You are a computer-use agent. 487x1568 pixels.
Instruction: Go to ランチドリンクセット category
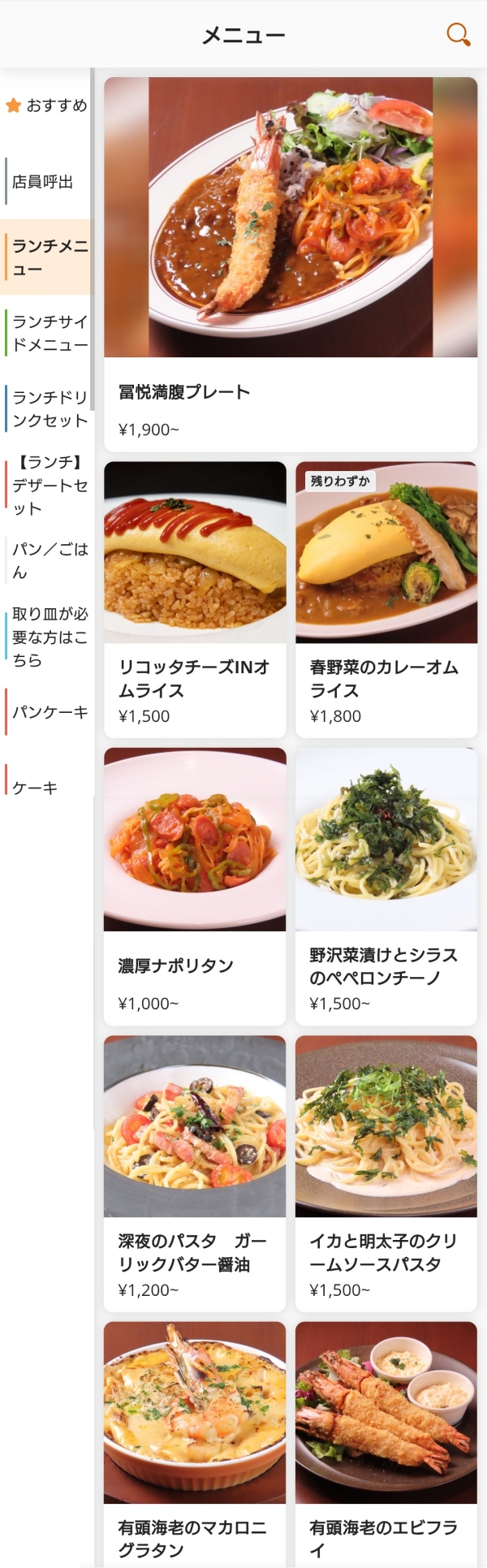(x=49, y=408)
